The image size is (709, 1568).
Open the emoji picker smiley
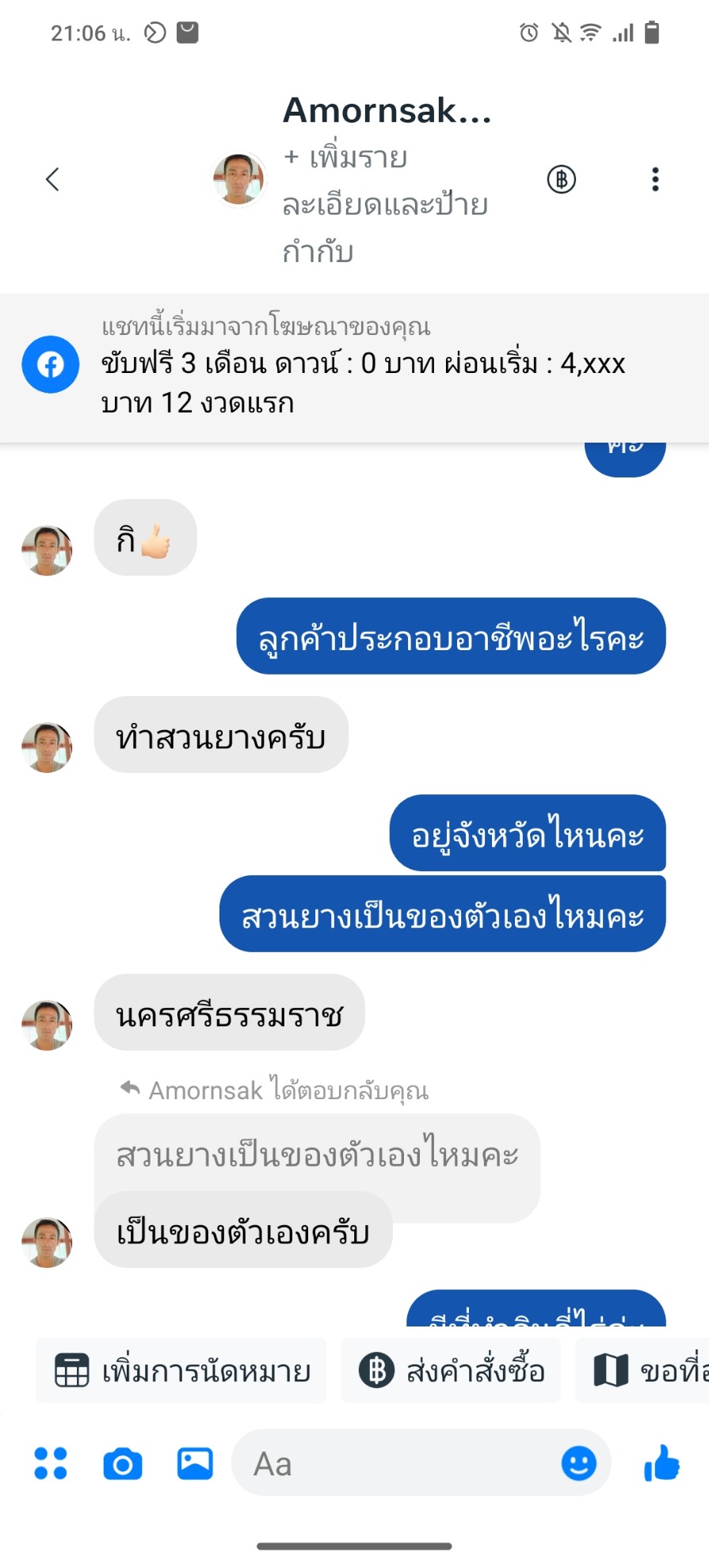point(579,1463)
